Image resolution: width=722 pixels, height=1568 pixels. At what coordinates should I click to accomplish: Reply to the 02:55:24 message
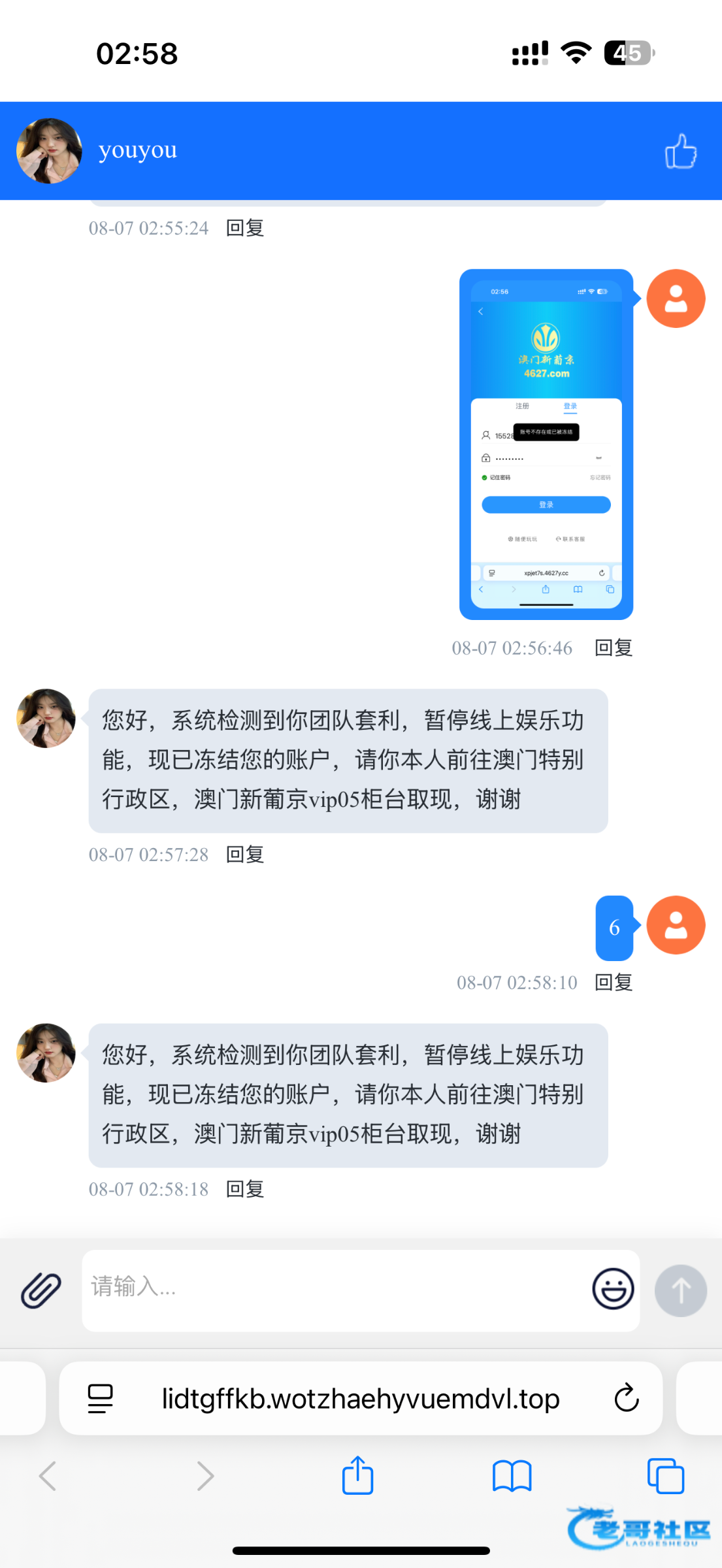tap(245, 228)
